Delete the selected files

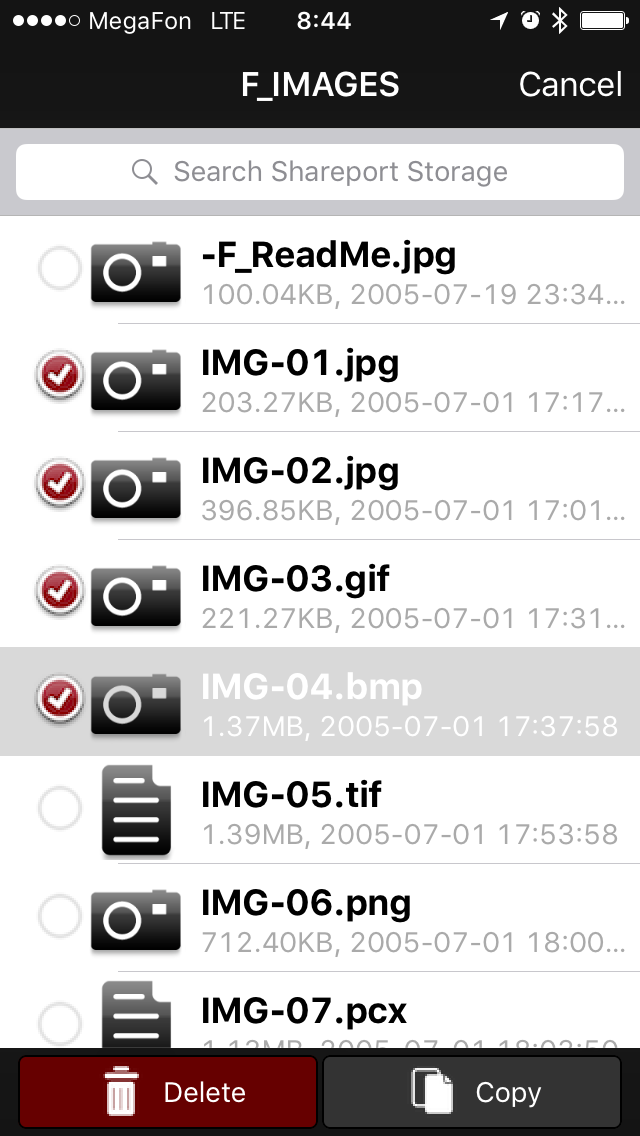click(x=168, y=1092)
